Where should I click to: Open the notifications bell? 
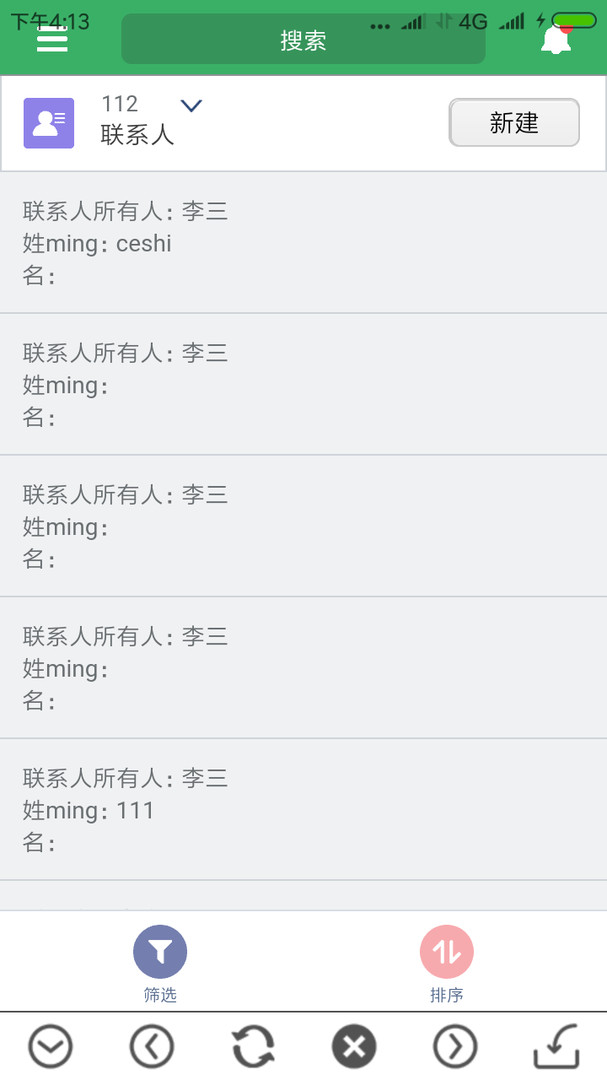pyautogui.click(x=555, y=40)
